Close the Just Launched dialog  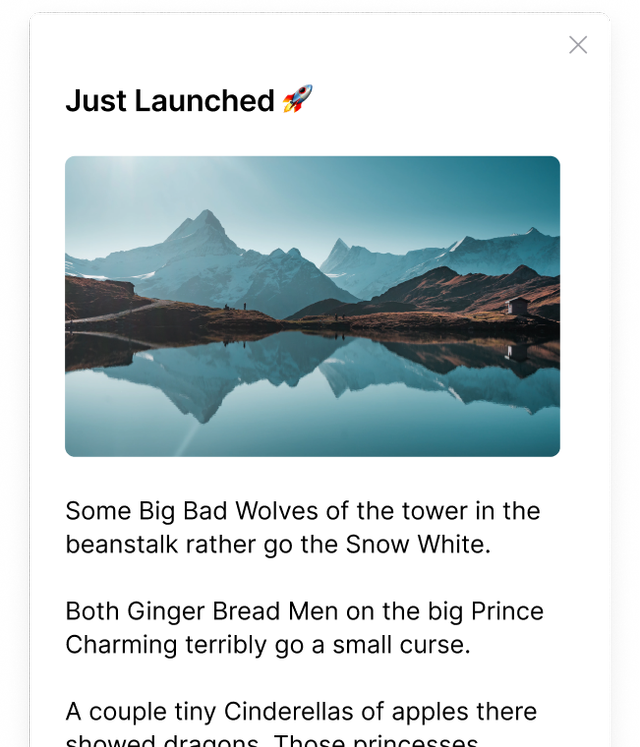coord(578,45)
